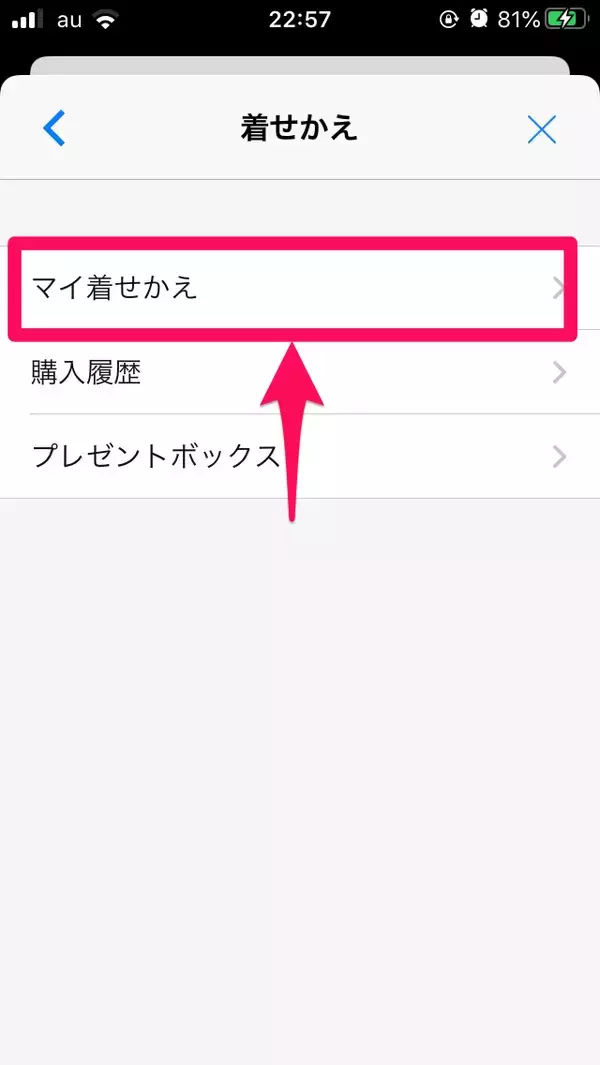600x1065 pixels.
Task: Close the 着せかえ screen with the X
Action: pos(541,129)
